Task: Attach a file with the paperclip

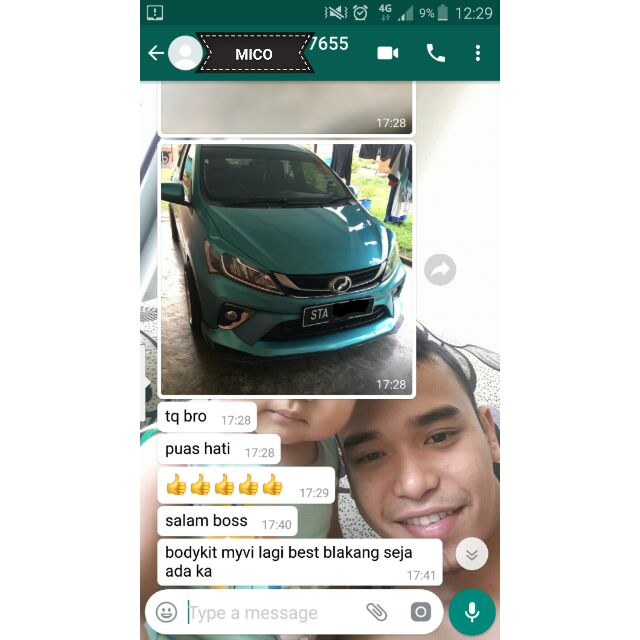Action: [x=377, y=612]
